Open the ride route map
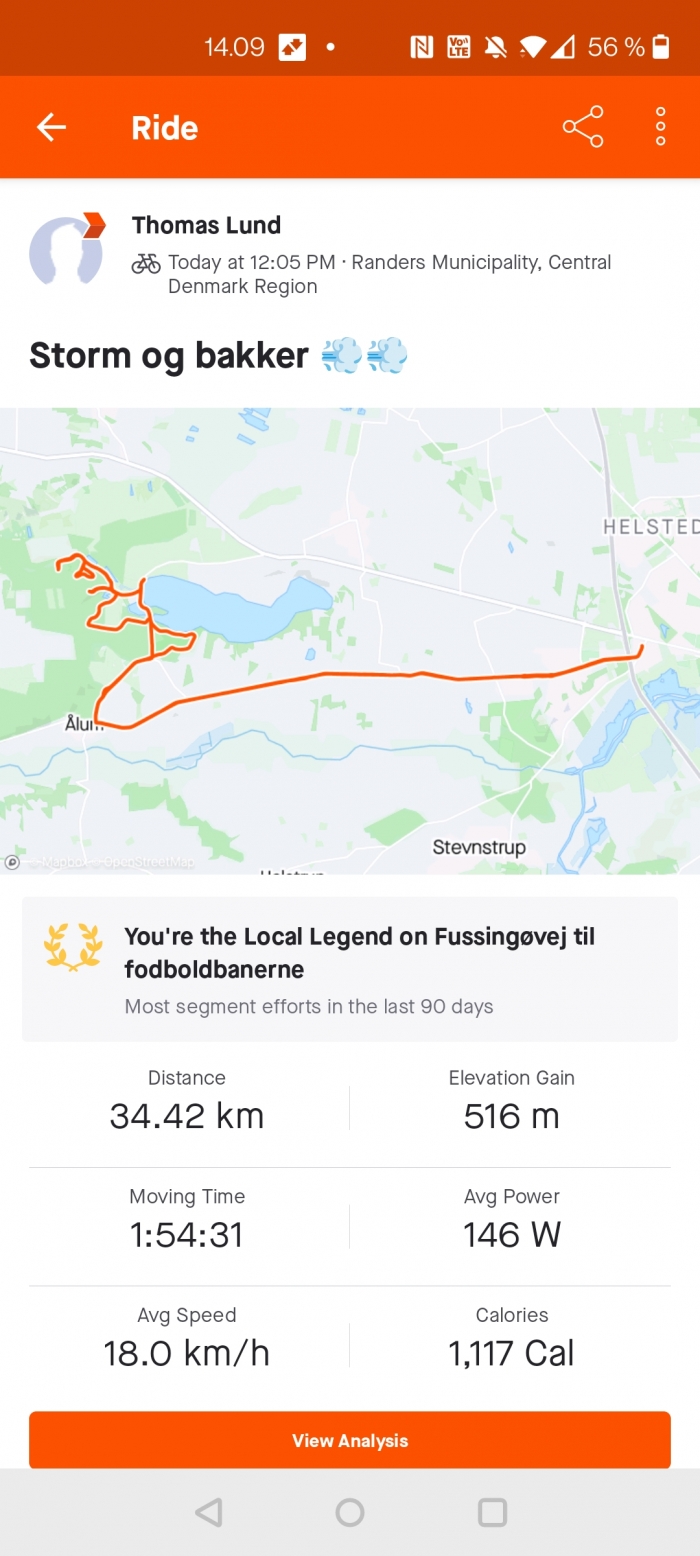The width and height of the screenshot is (700, 1556). pos(350,640)
